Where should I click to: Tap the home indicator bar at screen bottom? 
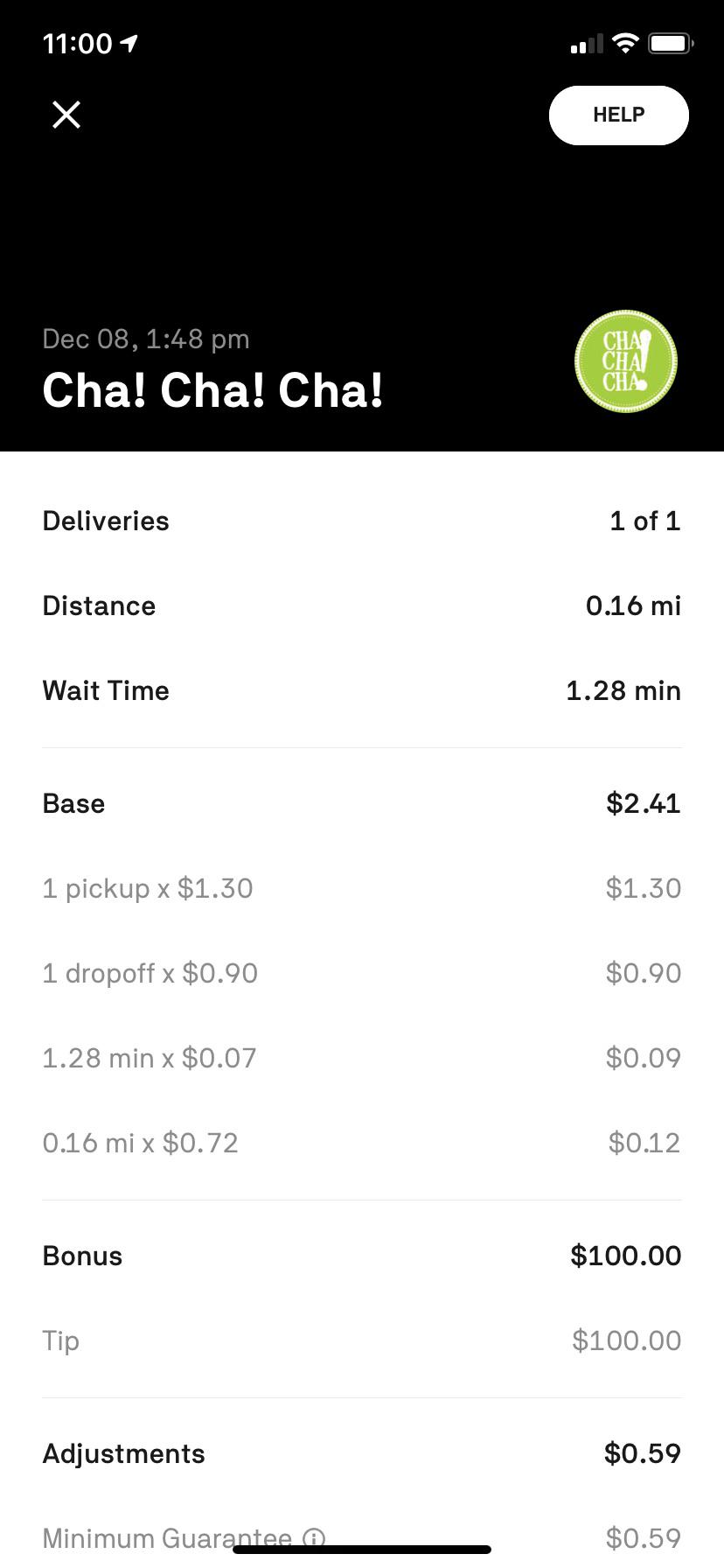(x=362, y=1547)
